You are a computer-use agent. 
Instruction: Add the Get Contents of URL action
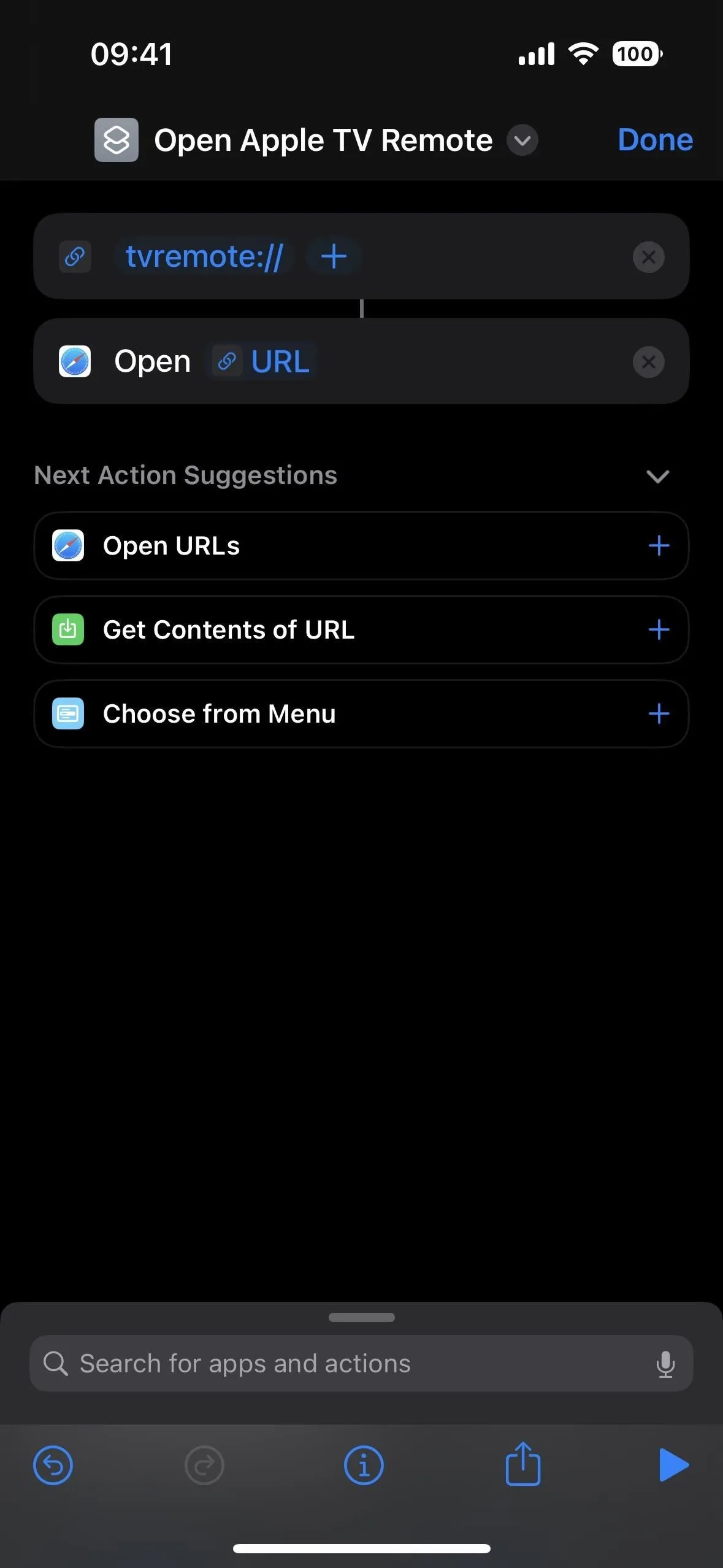click(659, 629)
